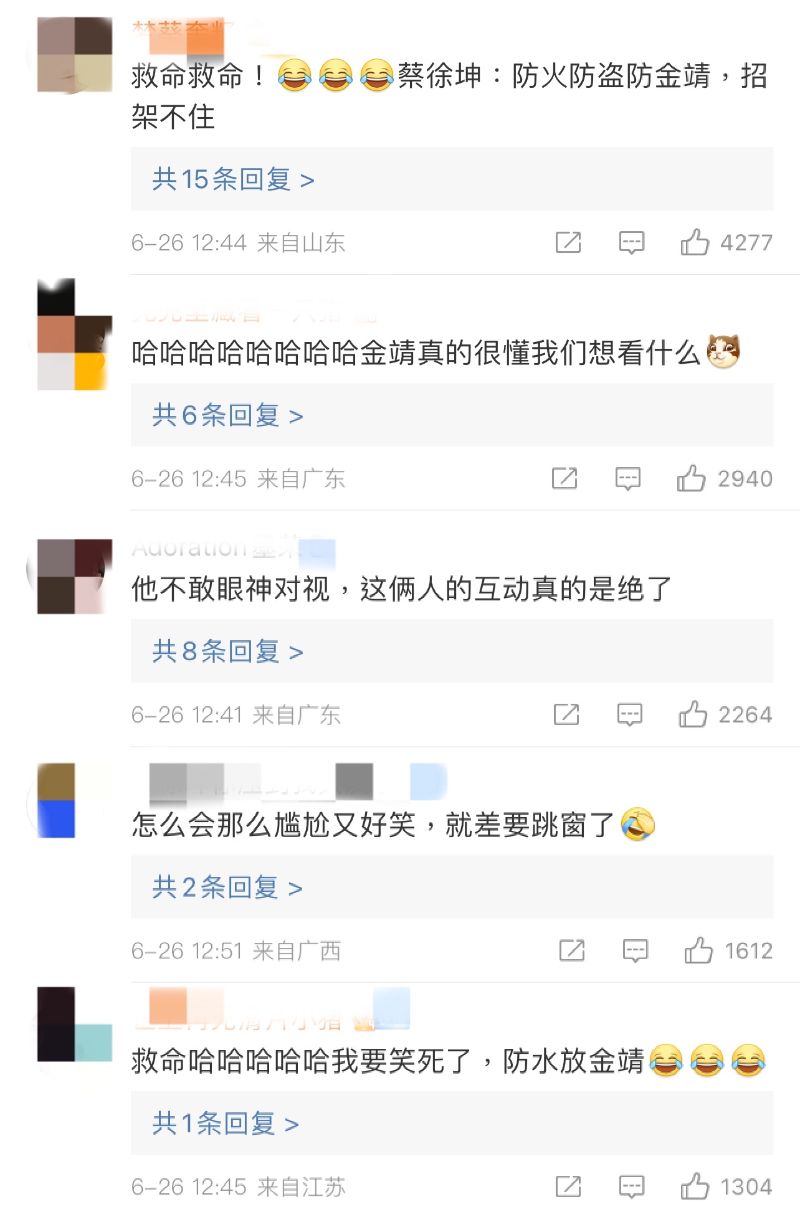Image resolution: width=800 pixels, height=1212 pixels.
Task: Reply to the comment posted 6-26 12:41
Action: pos(629,714)
